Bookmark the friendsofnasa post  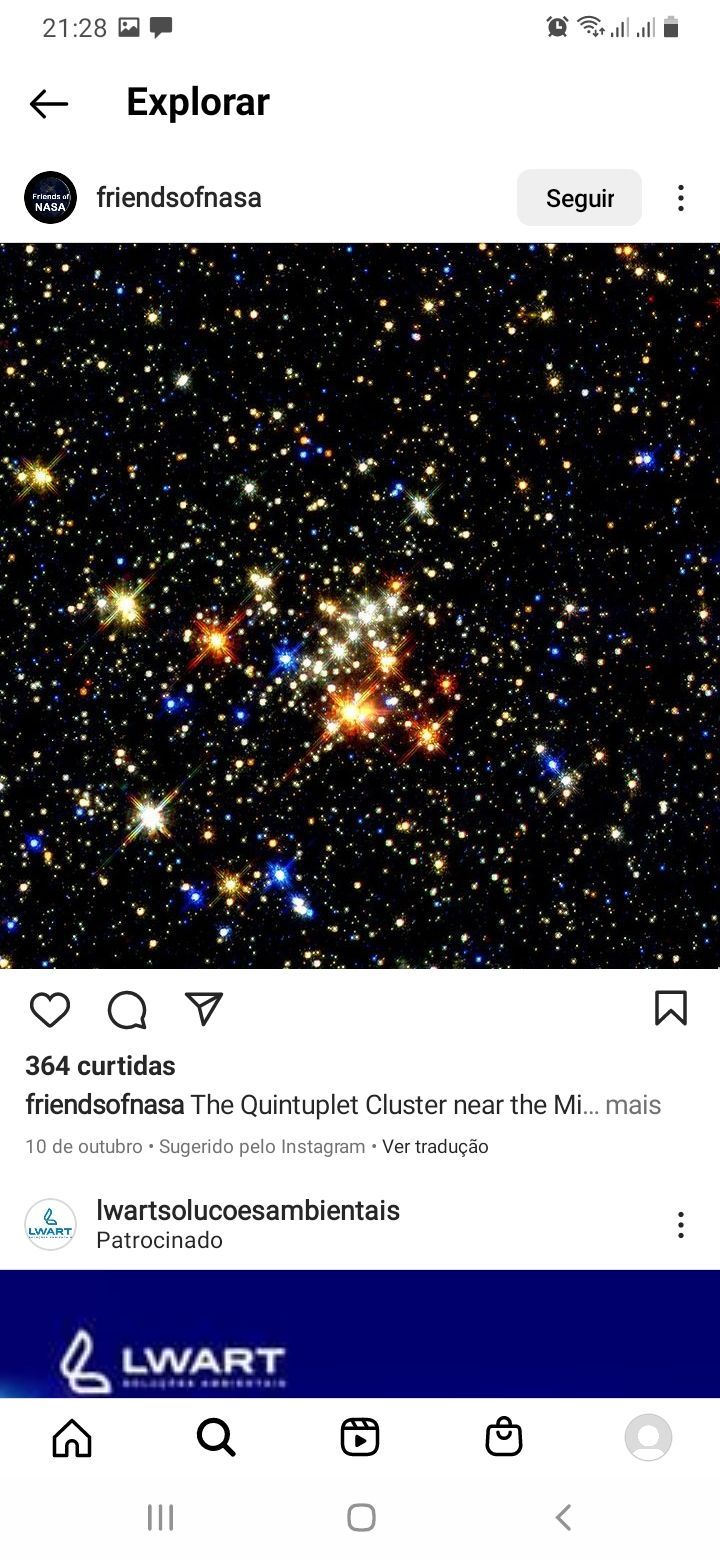coord(671,1008)
